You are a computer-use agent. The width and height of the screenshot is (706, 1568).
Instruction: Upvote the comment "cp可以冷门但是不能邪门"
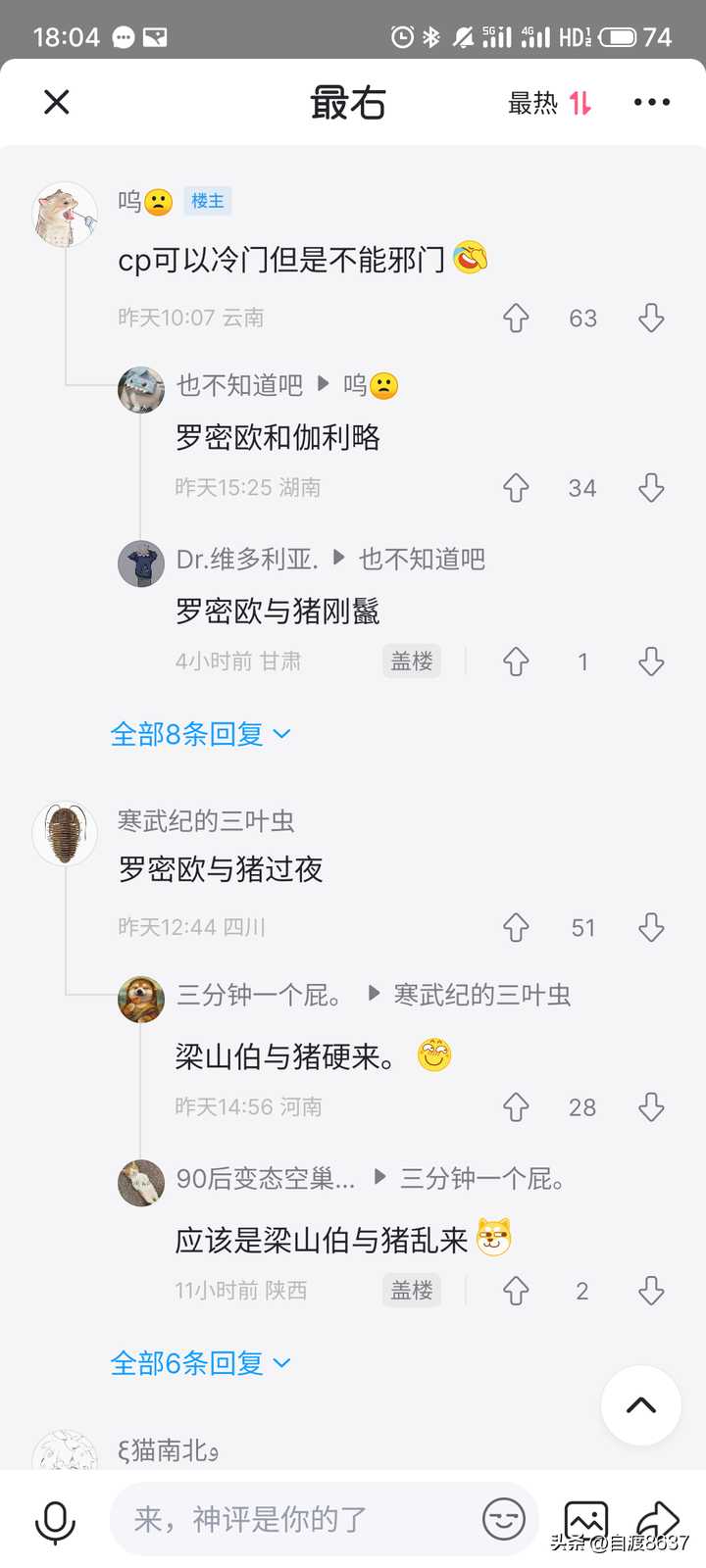516,318
